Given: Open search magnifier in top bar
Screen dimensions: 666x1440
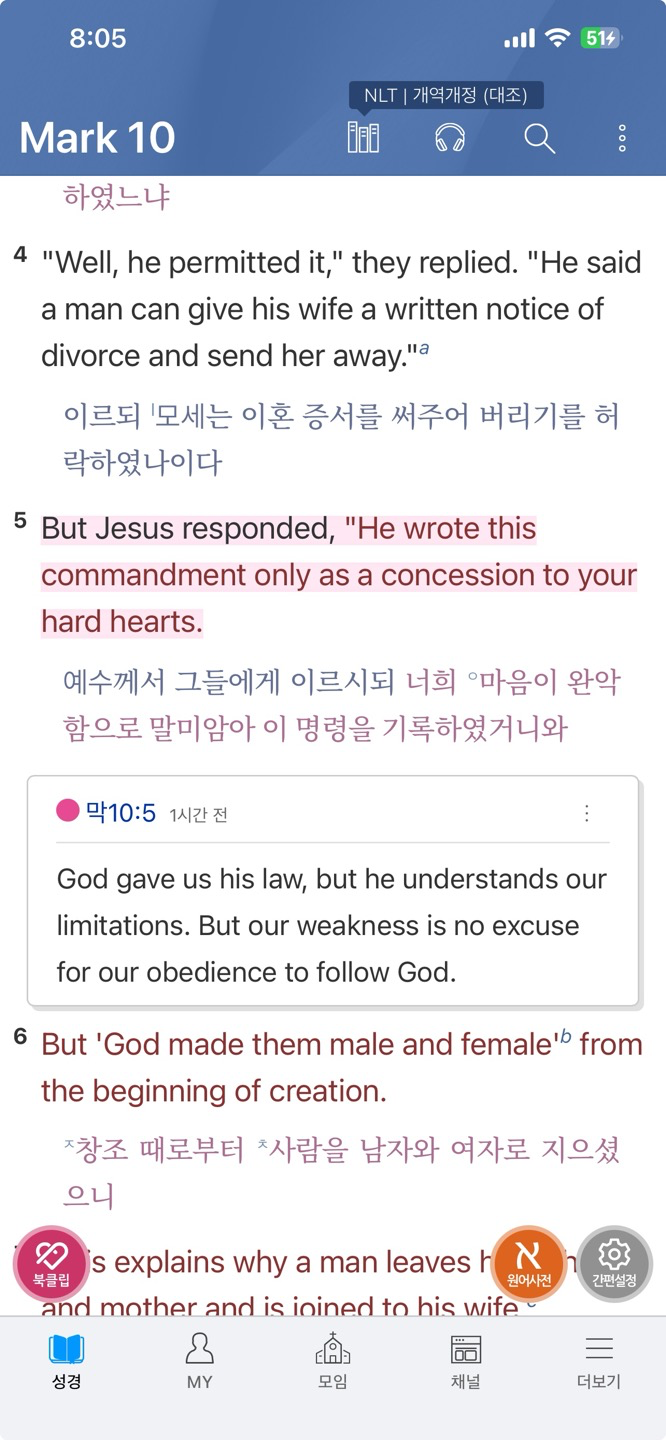Looking at the screenshot, I should coord(539,138).
